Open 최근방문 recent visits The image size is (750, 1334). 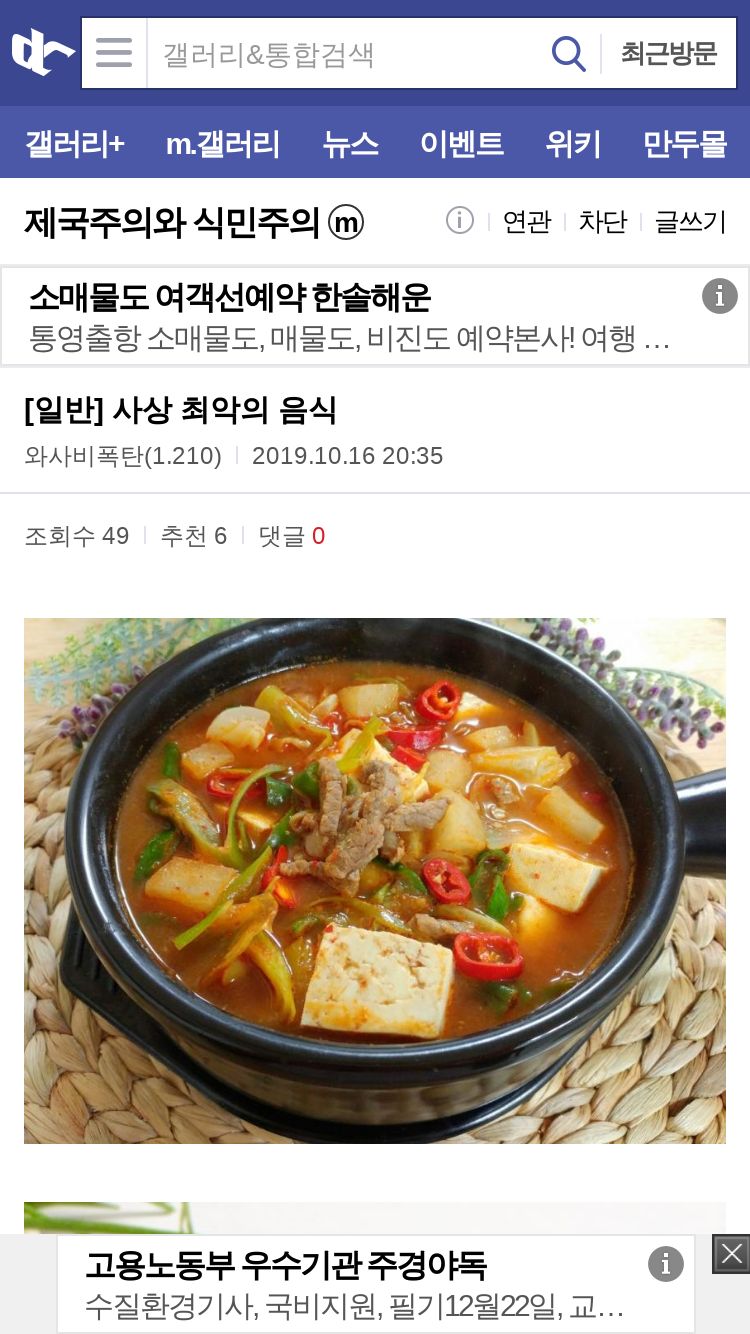point(668,54)
